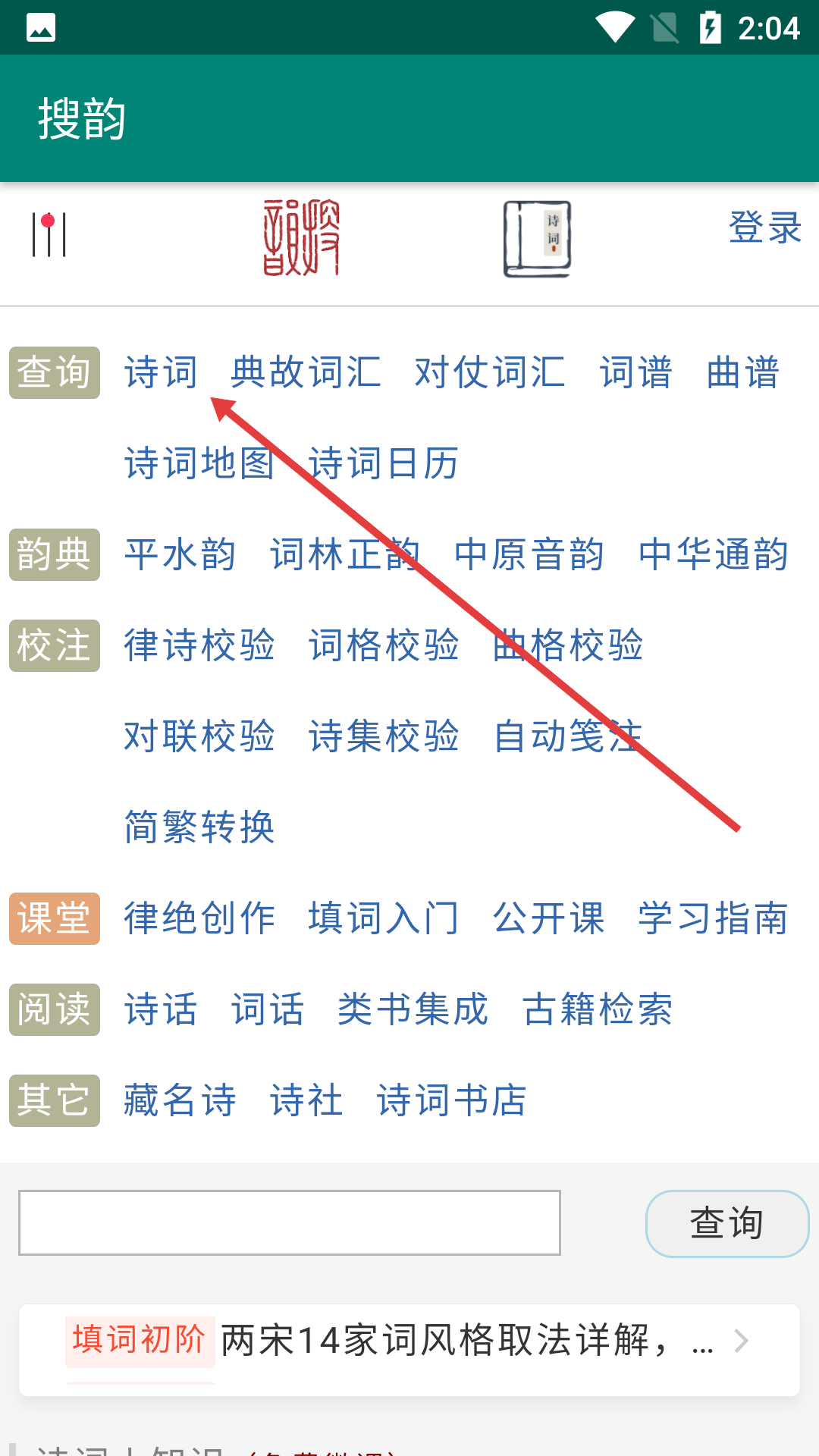Viewport: 819px width, 1456px height.
Task: Open 学习指南
Action: (714, 918)
